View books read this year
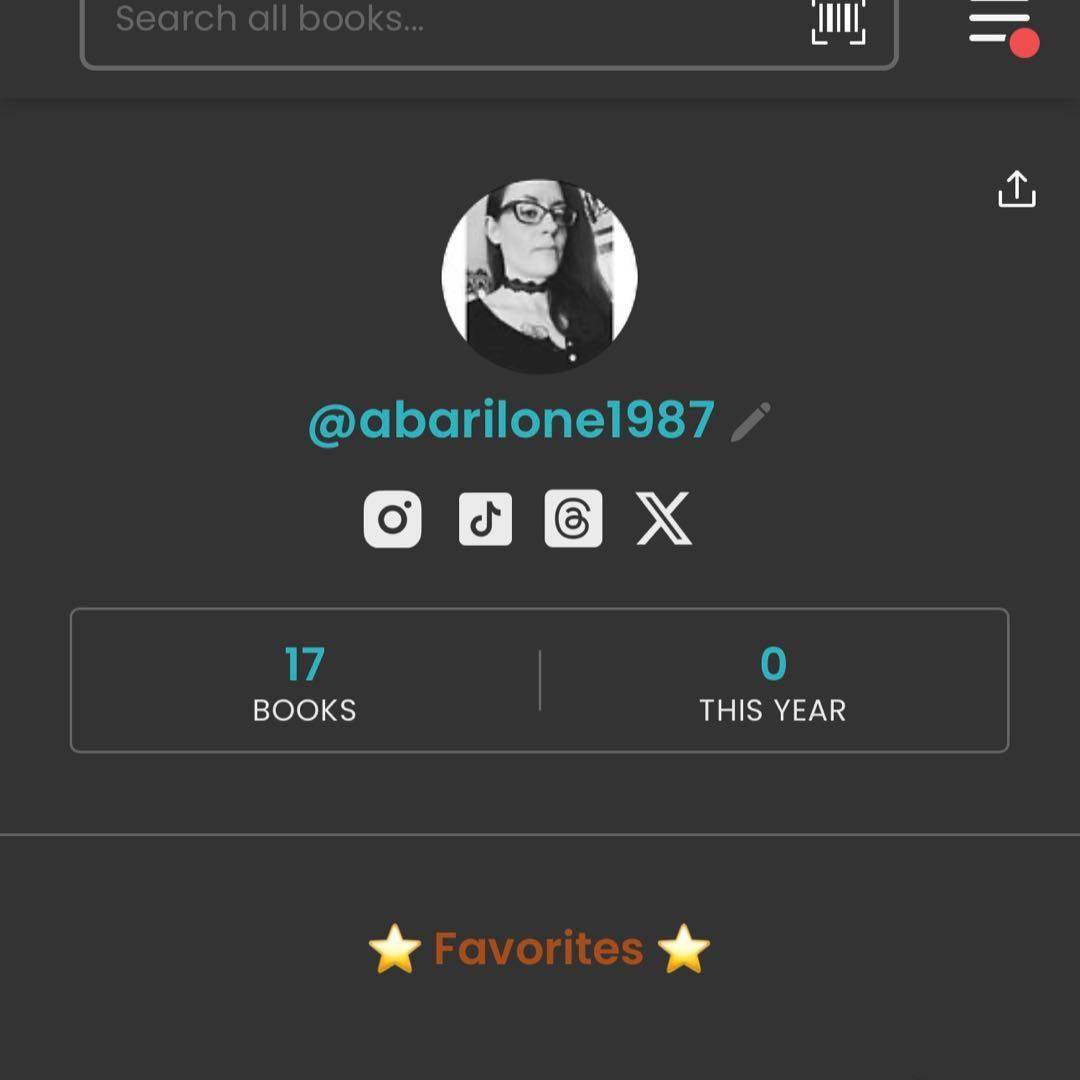 pyautogui.click(x=773, y=682)
